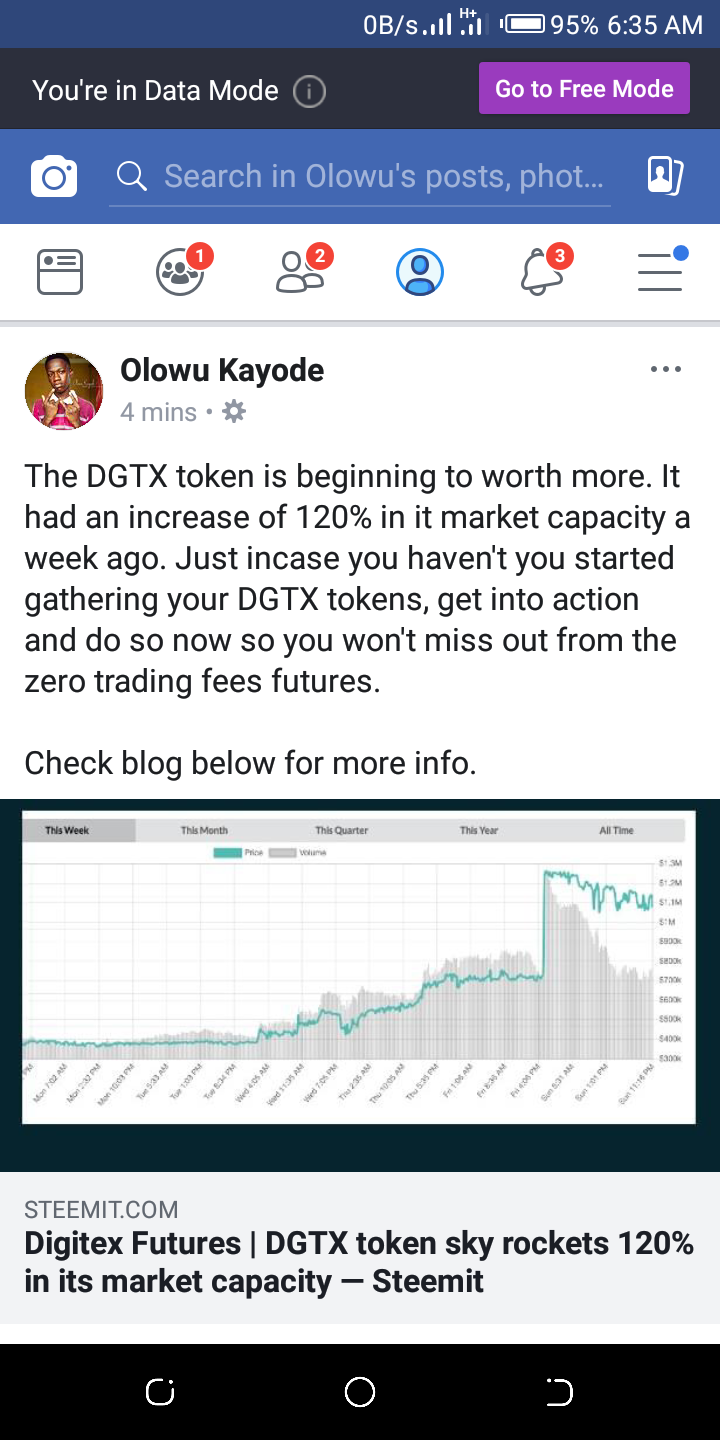The width and height of the screenshot is (720, 1440).
Task: Go back using the system back button
Action: (559, 1391)
